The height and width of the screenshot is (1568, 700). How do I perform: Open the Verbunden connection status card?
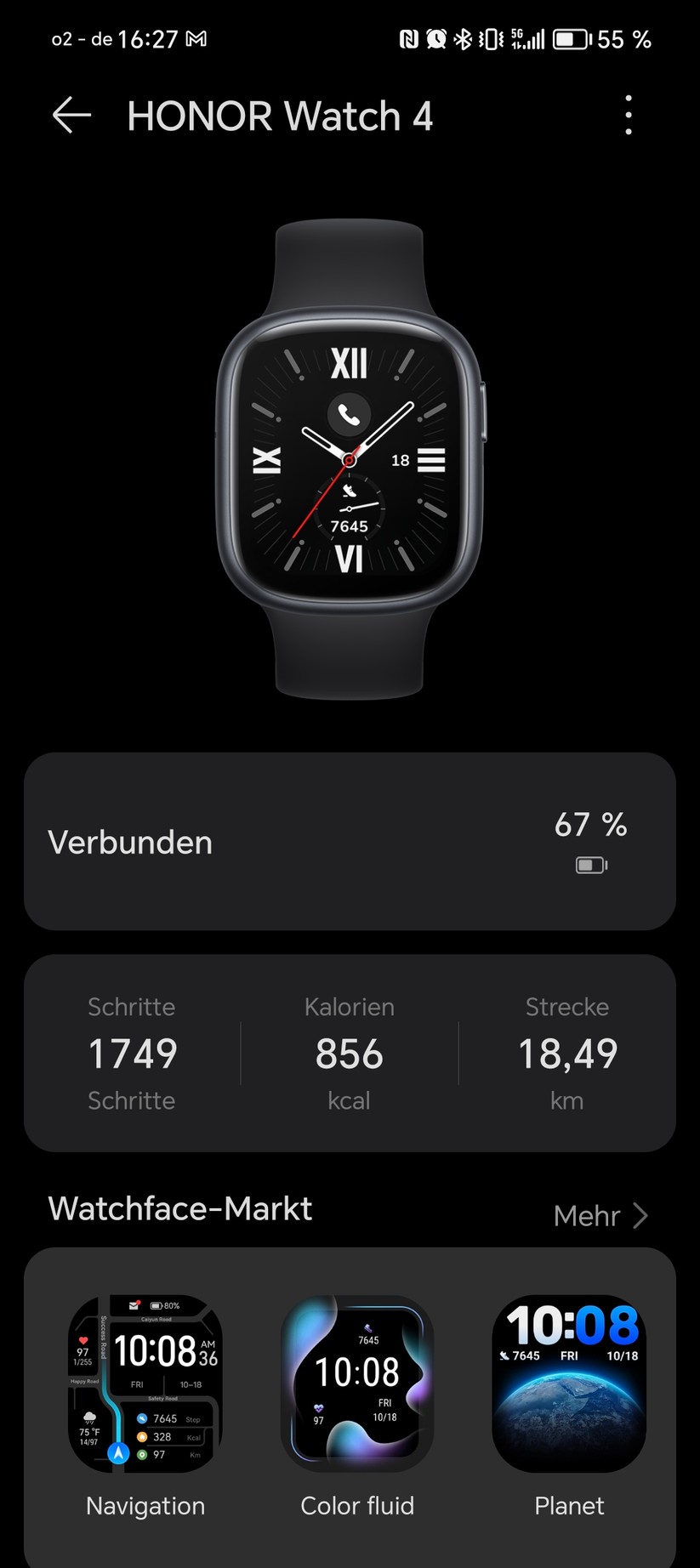point(350,841)
